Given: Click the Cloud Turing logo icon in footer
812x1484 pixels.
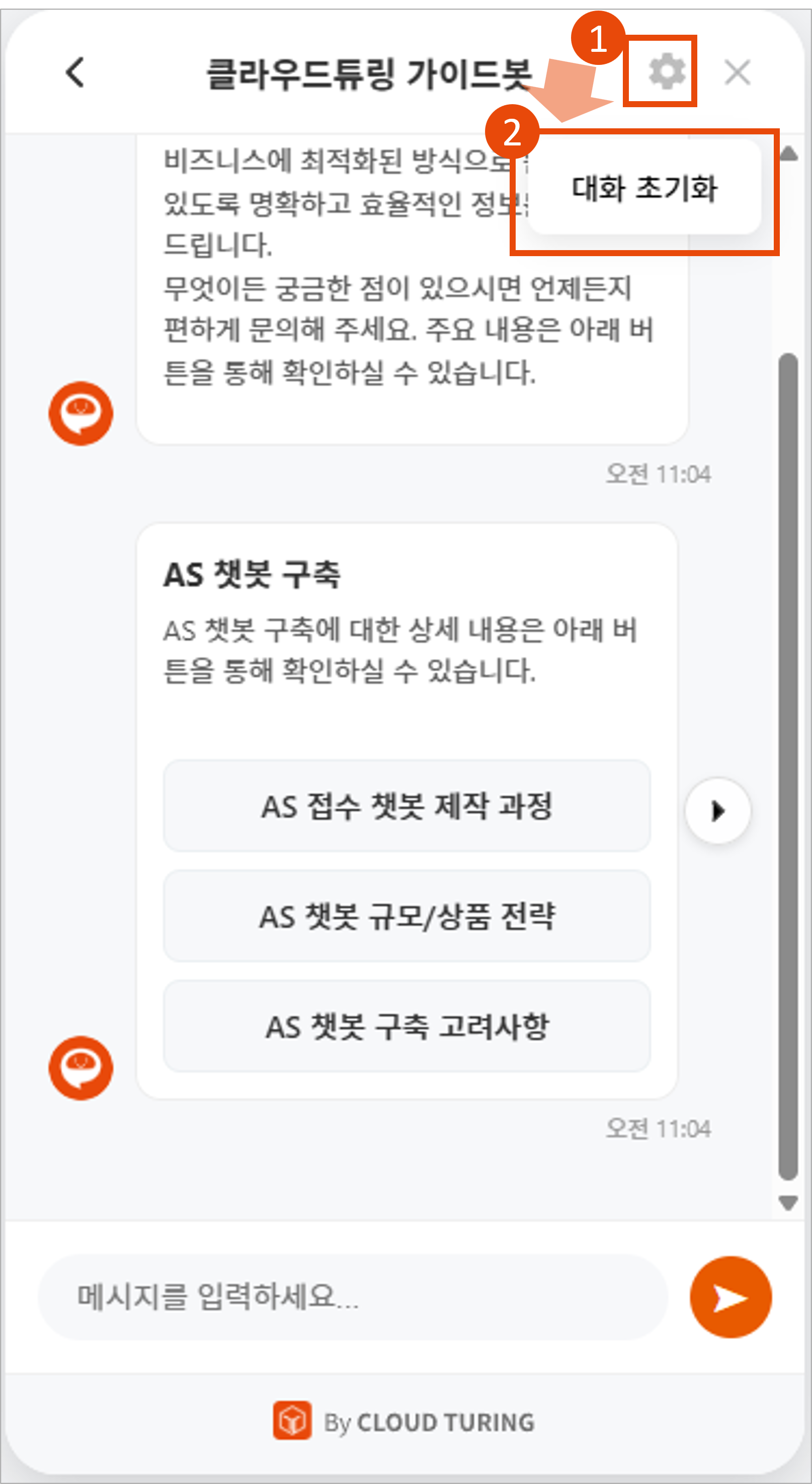Looking at the screenshot, I should click(292, 1419).
